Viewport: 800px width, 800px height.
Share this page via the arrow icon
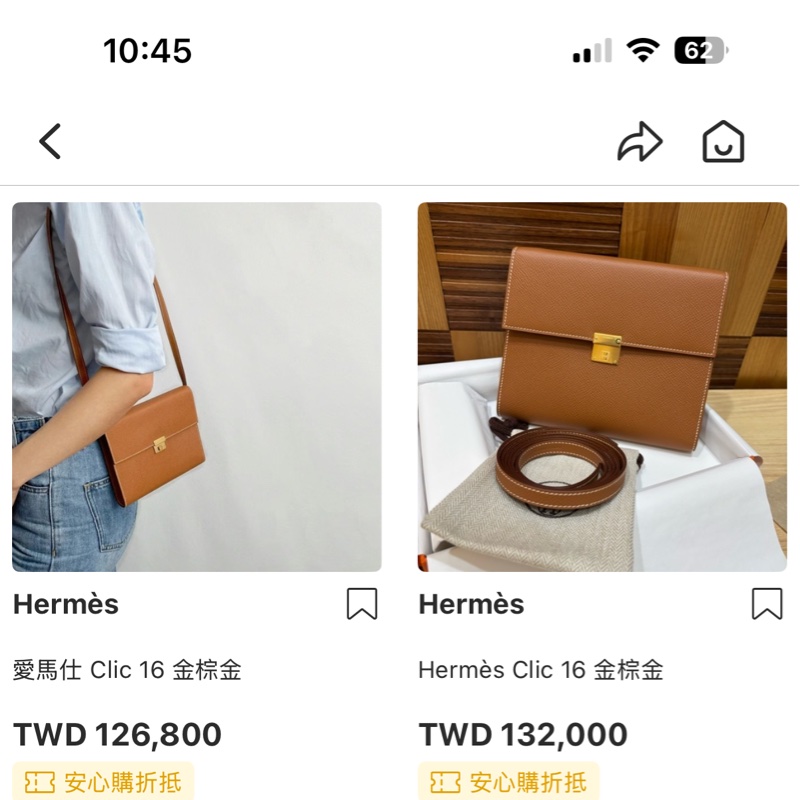pyautogui.click(x=640, y=142)
